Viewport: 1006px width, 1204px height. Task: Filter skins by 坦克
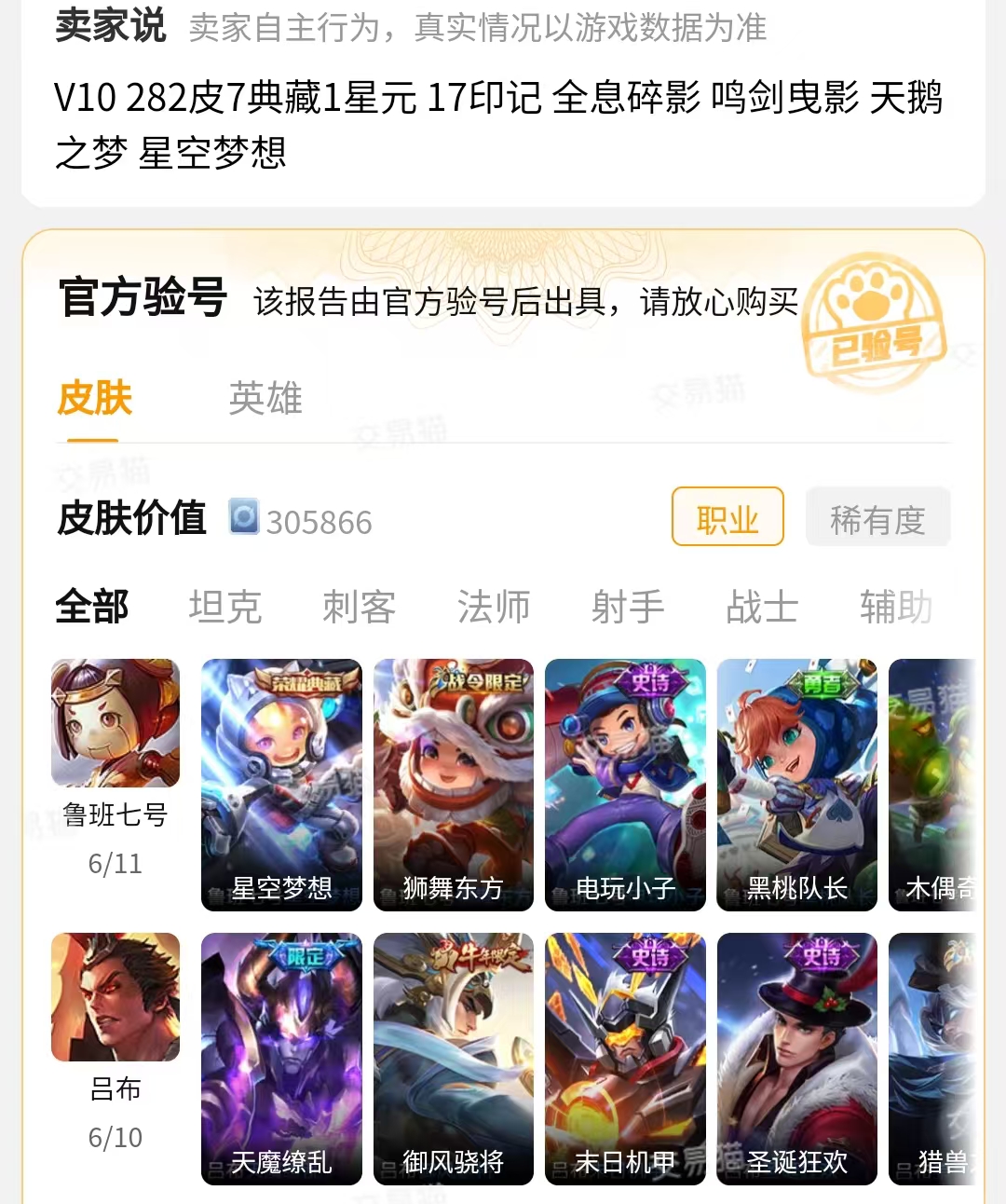[x=224, y=608]
